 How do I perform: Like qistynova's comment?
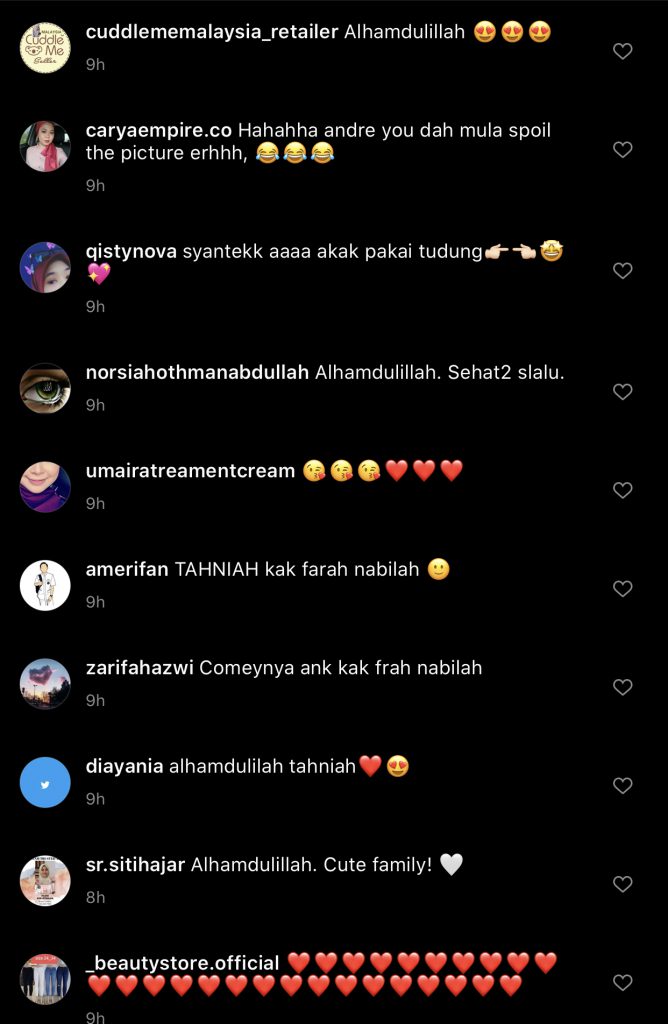[x=623, y=270]
